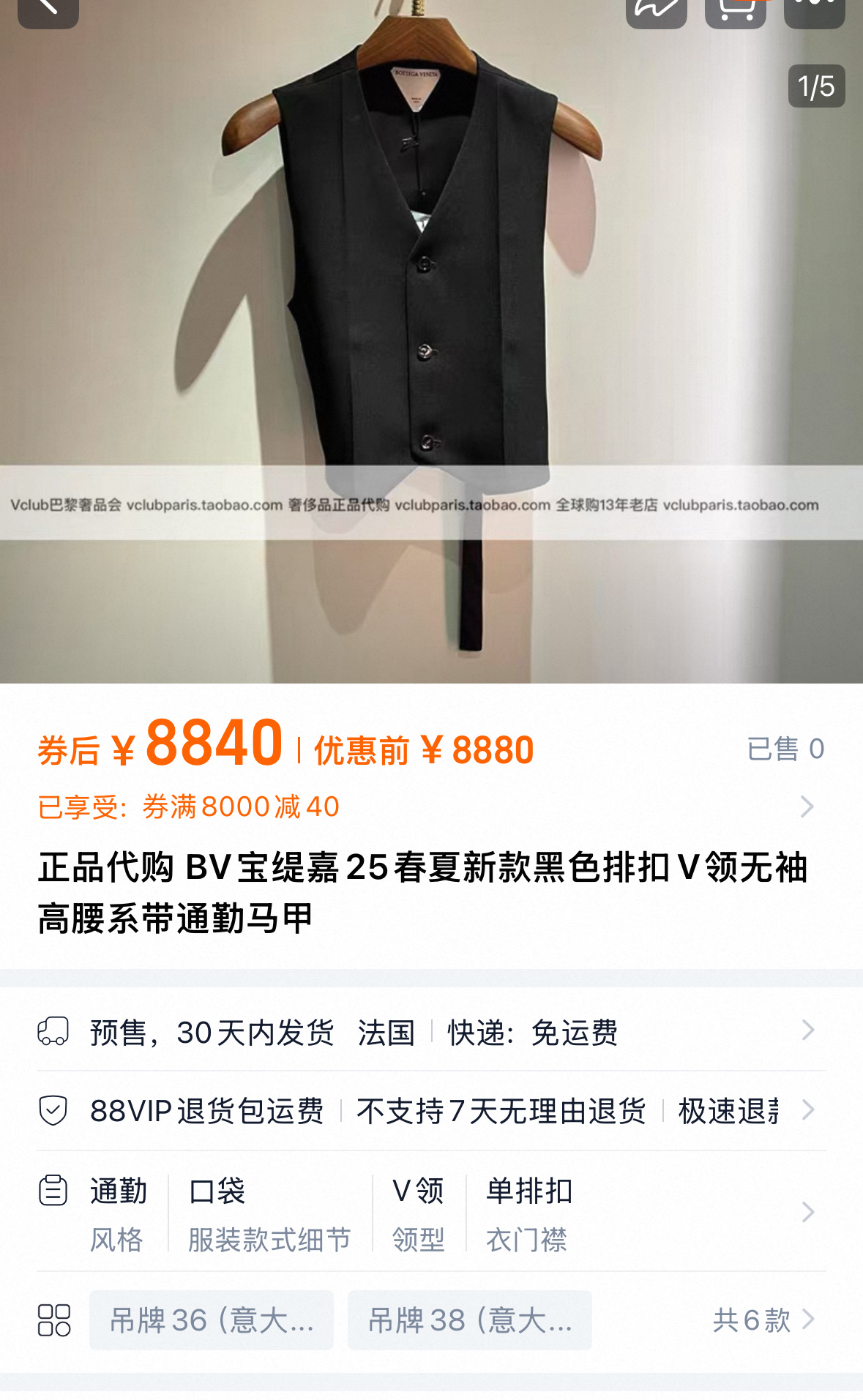
Task: Tap the spec sheet icon beside 通勤
Action: click(51, 1191)
